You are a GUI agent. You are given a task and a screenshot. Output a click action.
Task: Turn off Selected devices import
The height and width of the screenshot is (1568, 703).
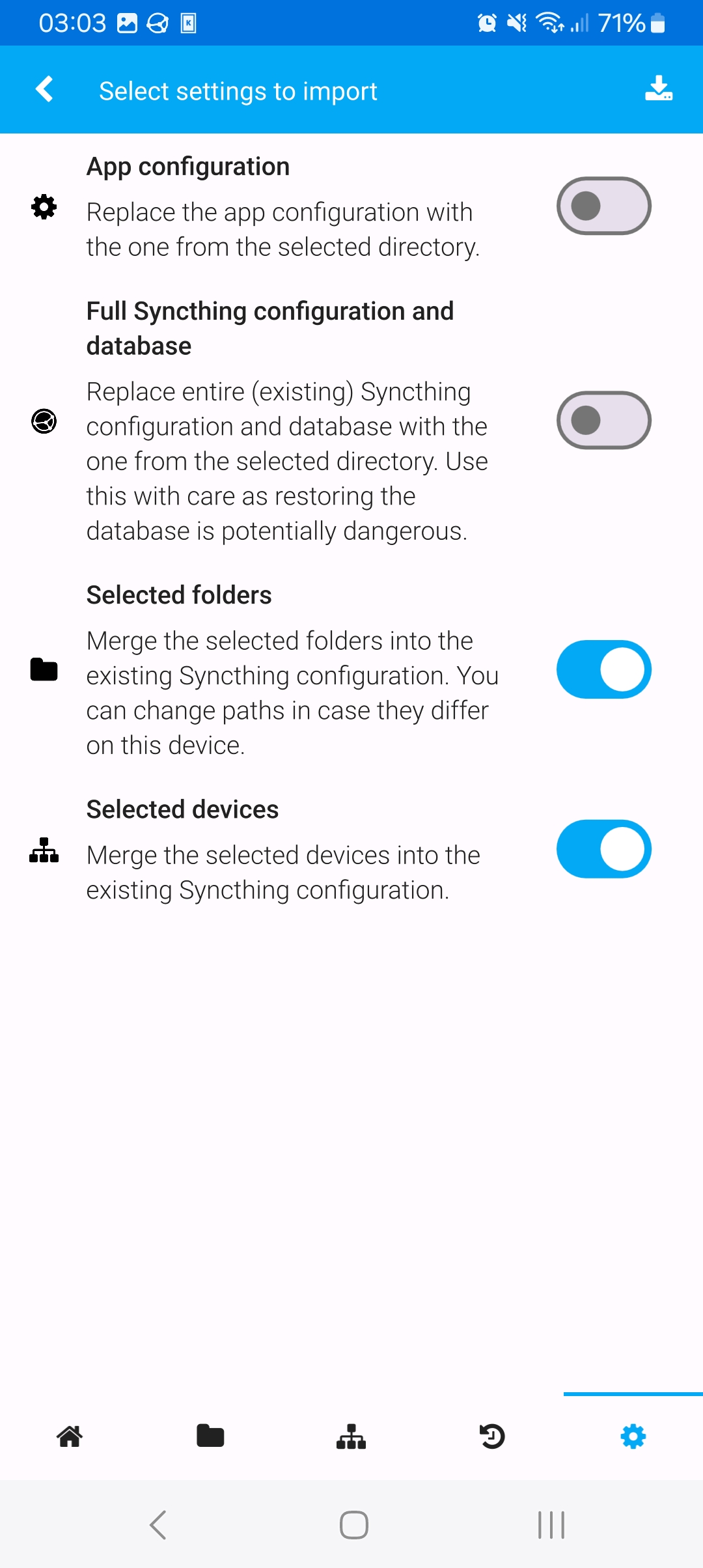603,848
